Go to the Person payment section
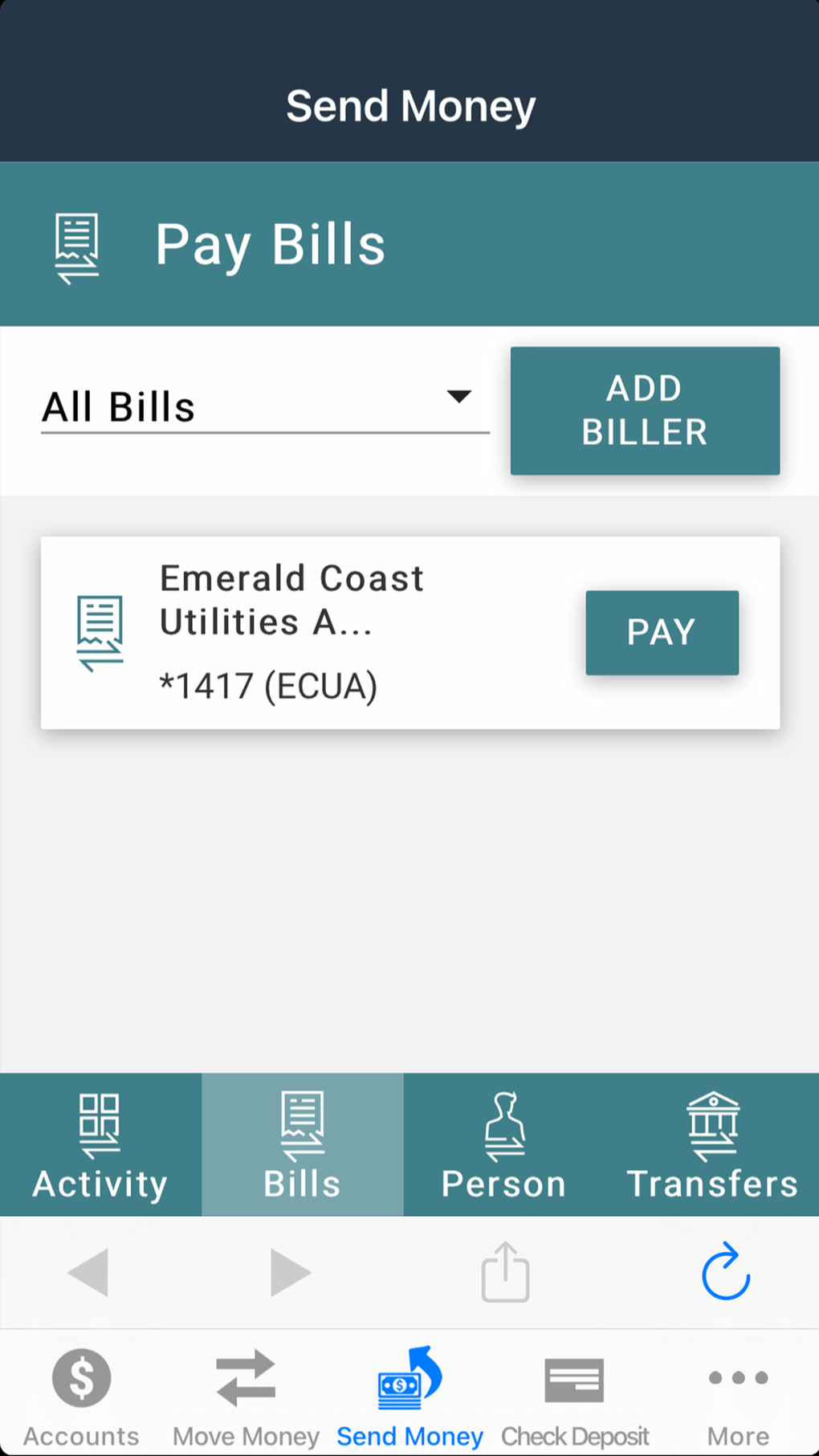The image size is (819, 1456). click(x=504, y=1144)
